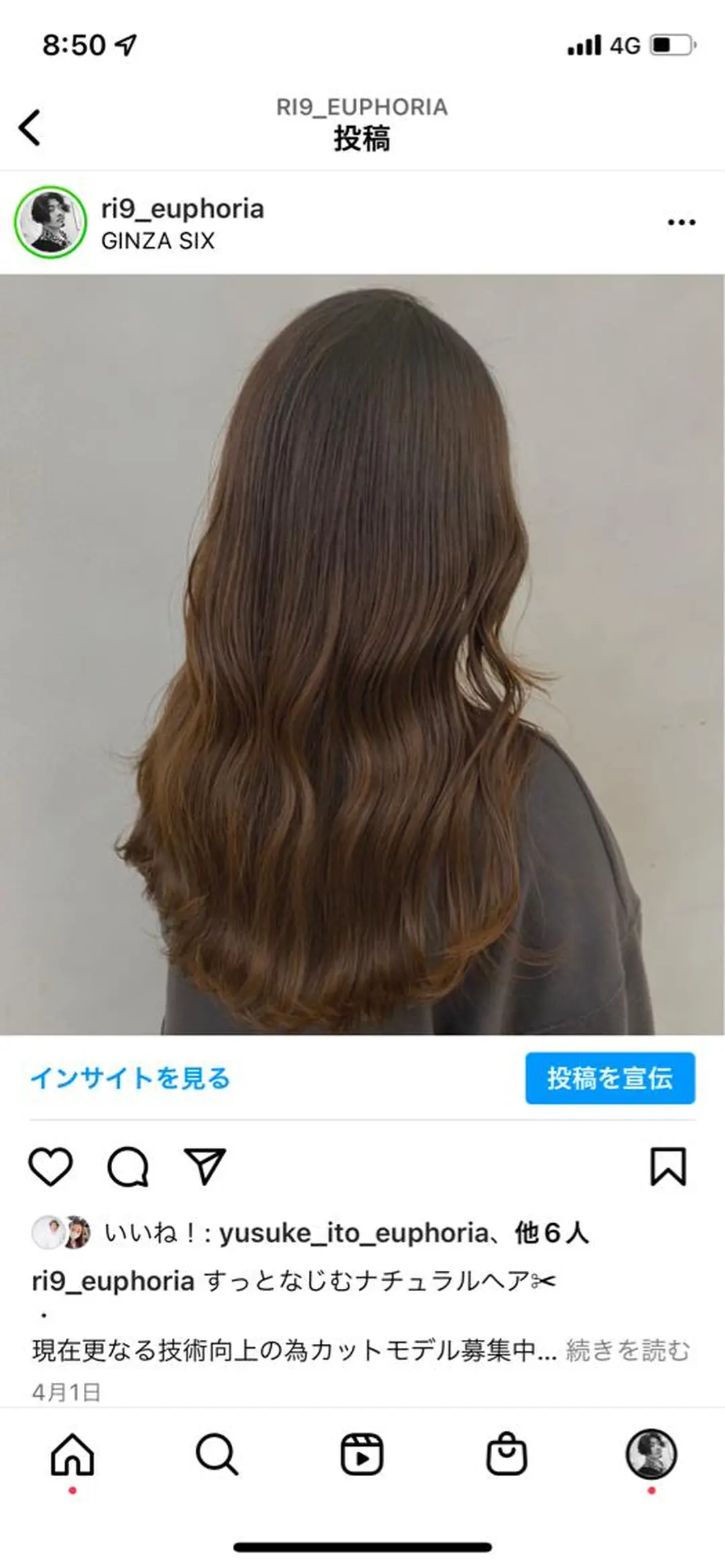Open the GINZA SIX location link

pos(158,241)
